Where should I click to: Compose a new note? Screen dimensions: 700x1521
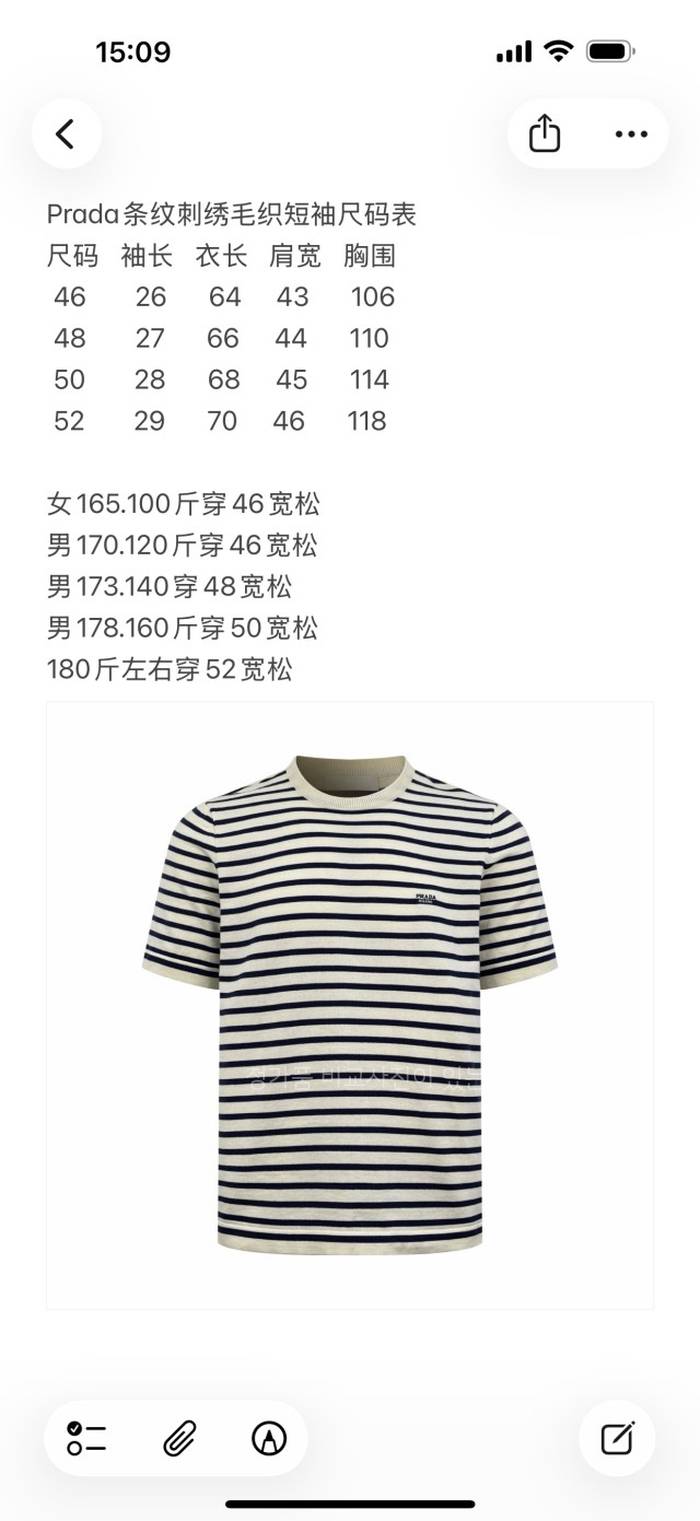617,1438
